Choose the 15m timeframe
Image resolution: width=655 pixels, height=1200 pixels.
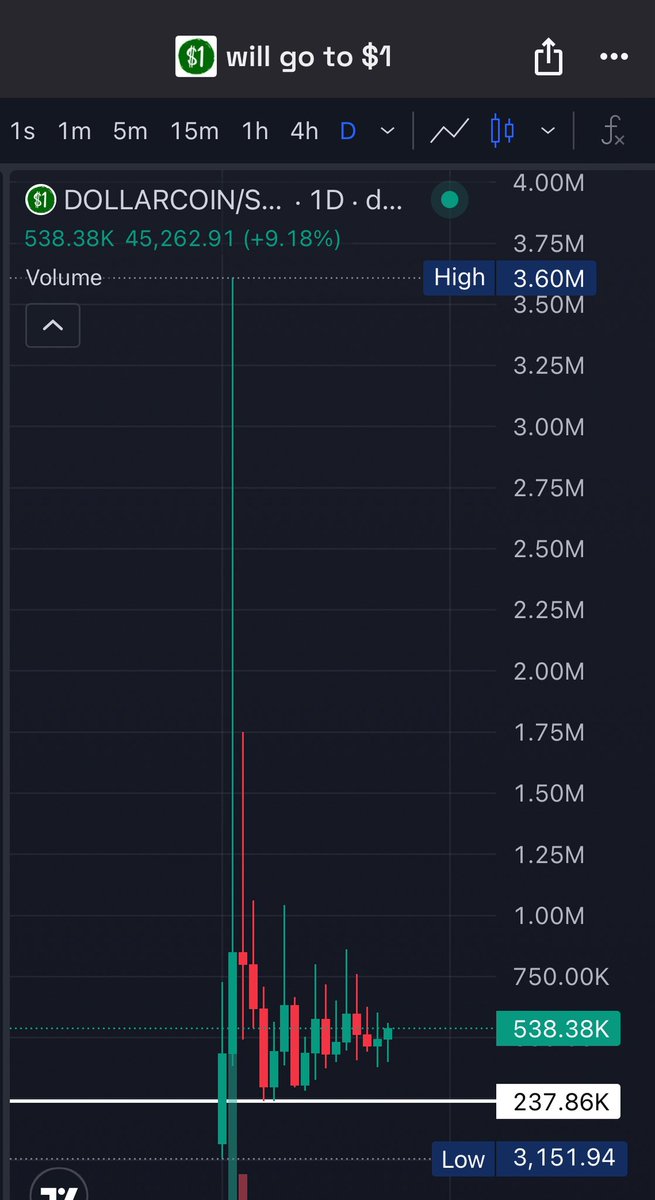pyautogui.click(x=194, y=131)
